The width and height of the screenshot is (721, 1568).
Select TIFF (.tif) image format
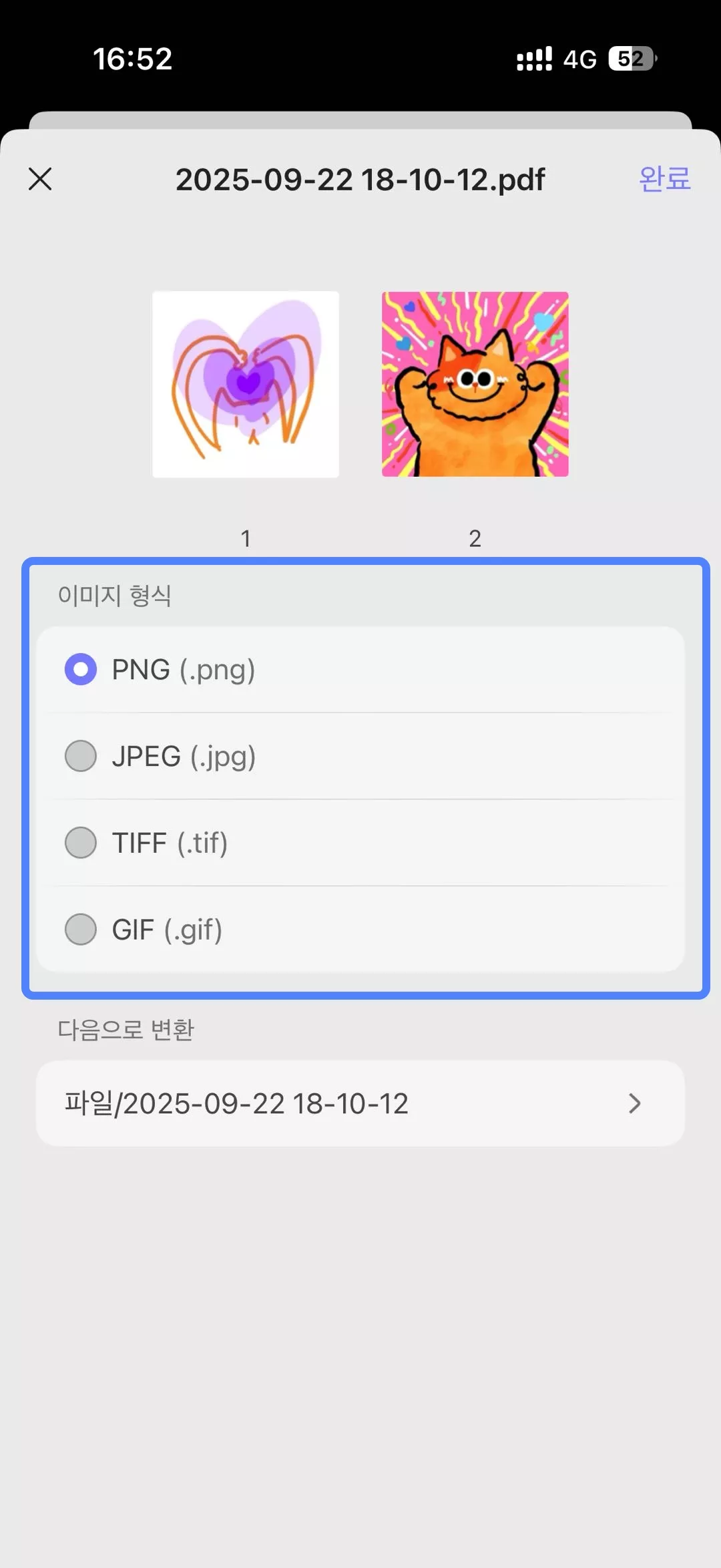[x=81, y=843]
